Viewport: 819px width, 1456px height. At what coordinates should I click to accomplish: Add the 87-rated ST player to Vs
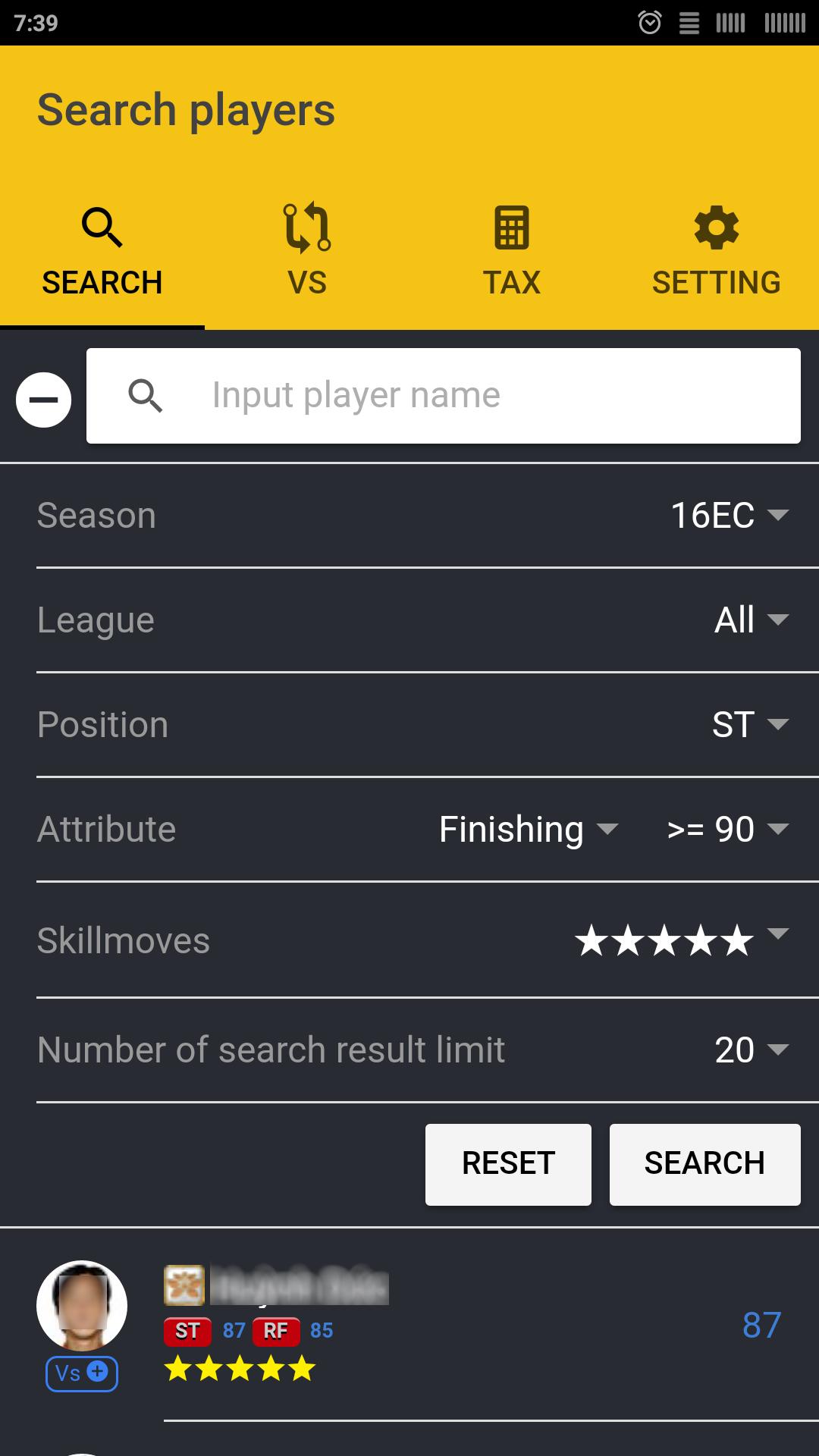82,1373
